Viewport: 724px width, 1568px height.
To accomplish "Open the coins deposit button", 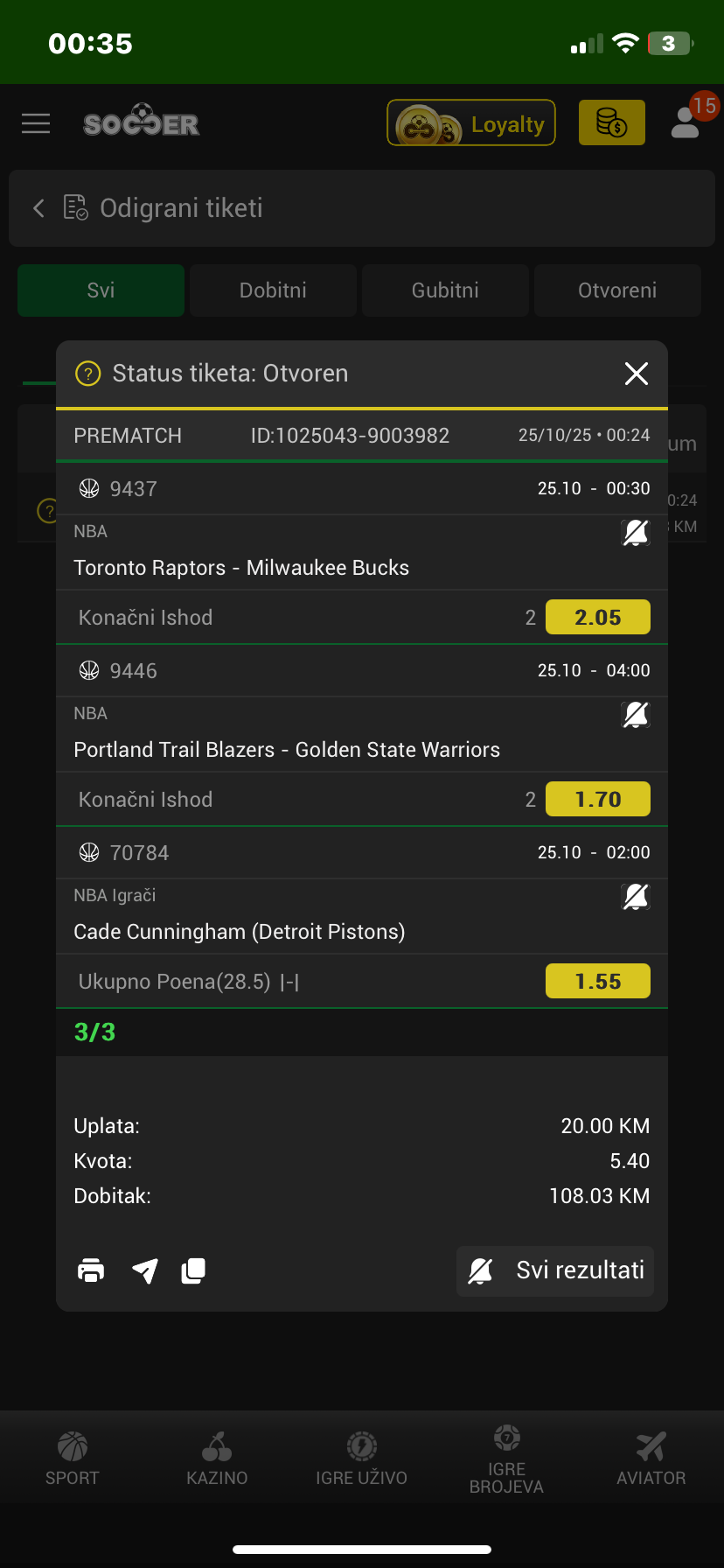I will [x=611, y=122].
